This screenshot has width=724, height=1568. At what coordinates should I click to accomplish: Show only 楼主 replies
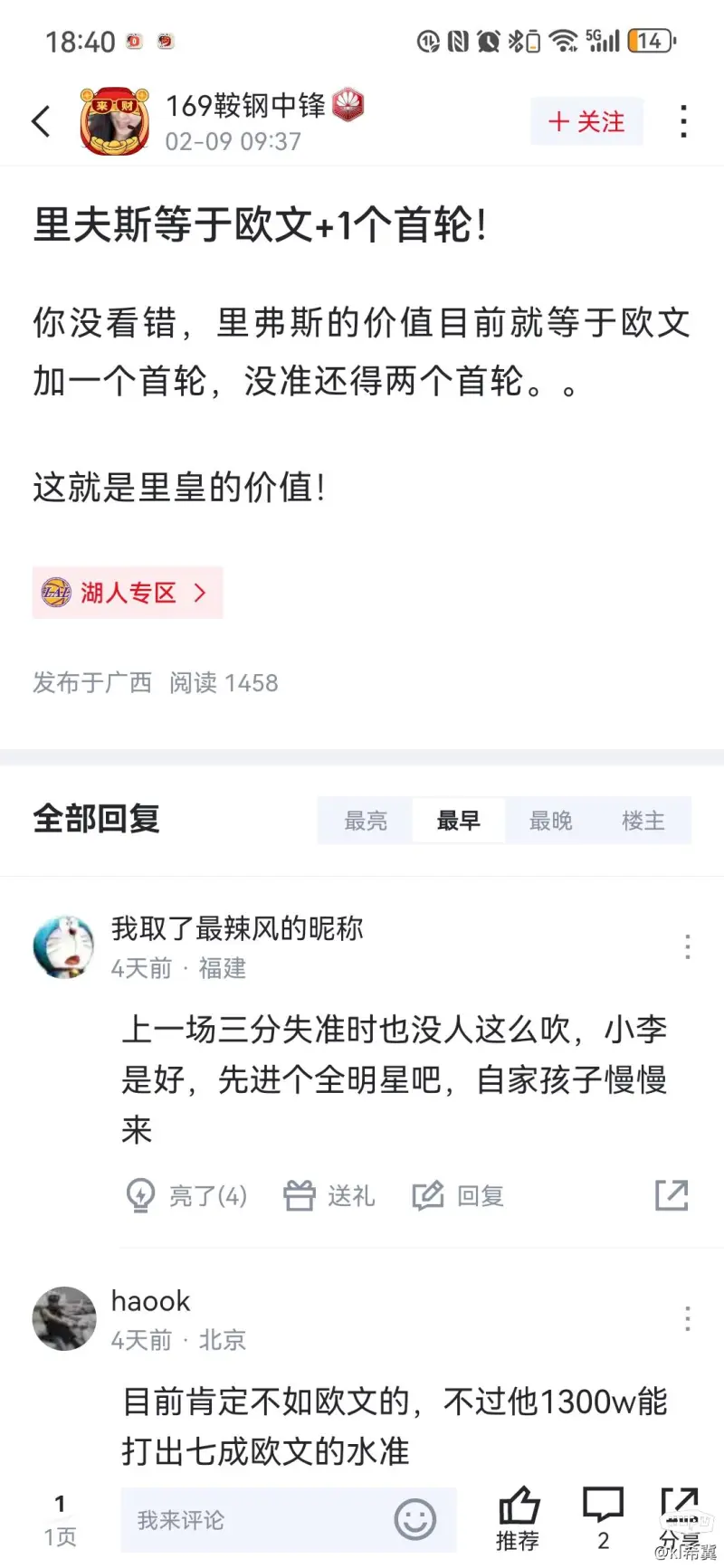point(643,821)
